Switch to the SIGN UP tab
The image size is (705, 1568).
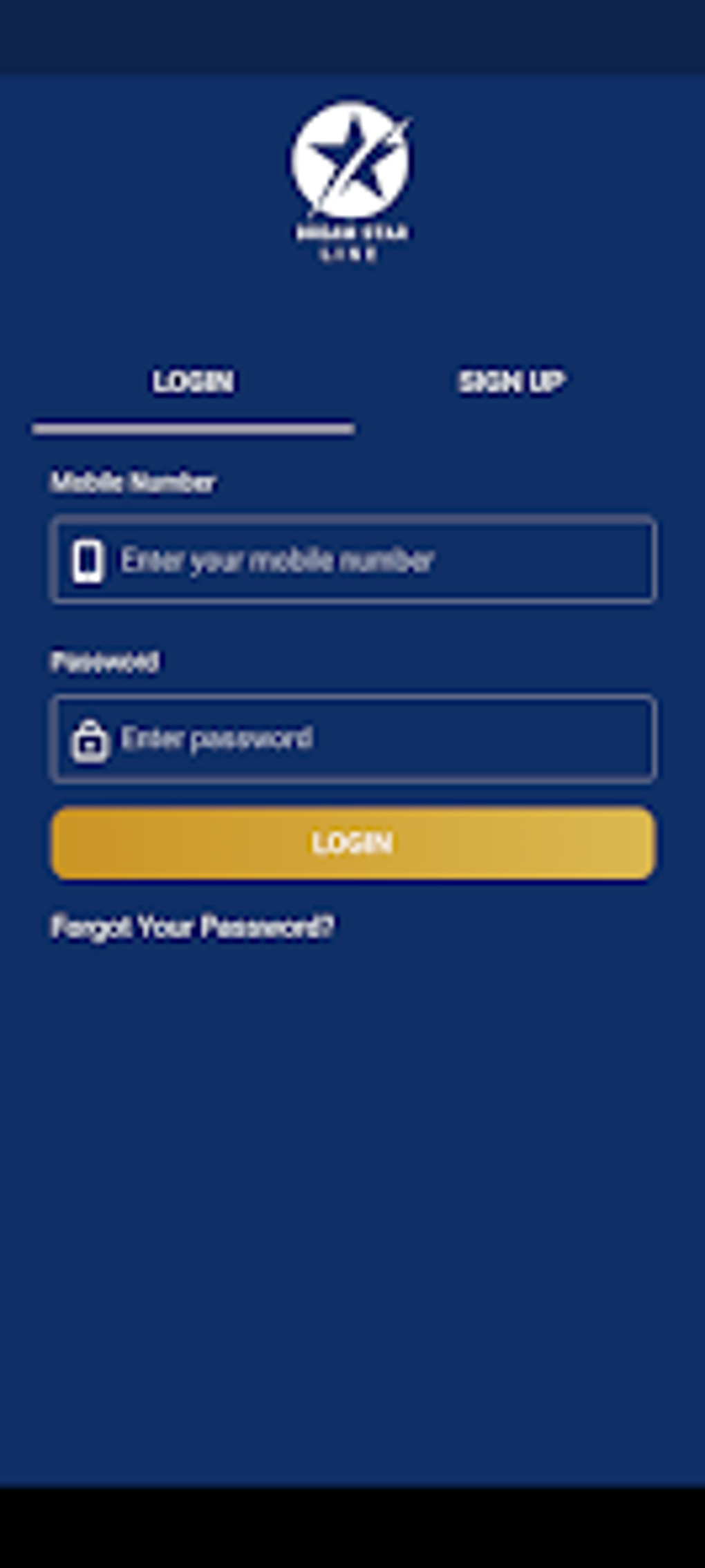[511, 381]
